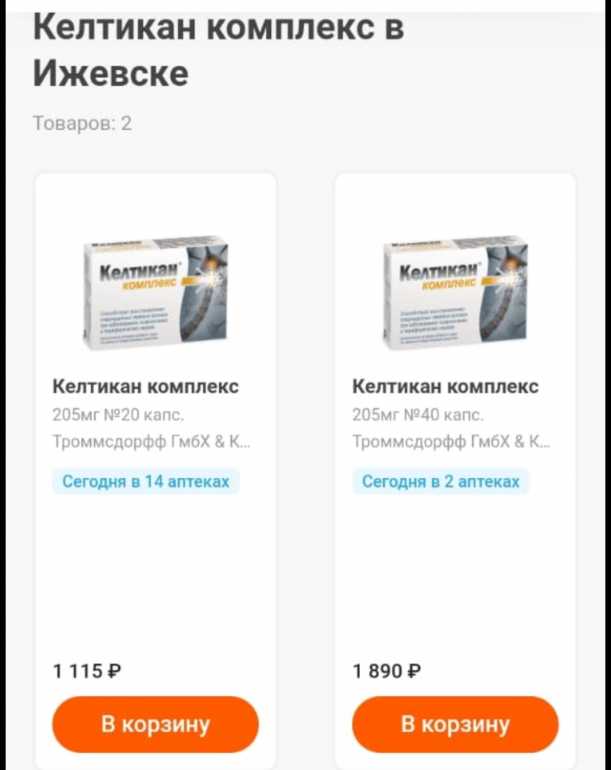Add the 1 890 ₽ item to cart

point(455,724)
